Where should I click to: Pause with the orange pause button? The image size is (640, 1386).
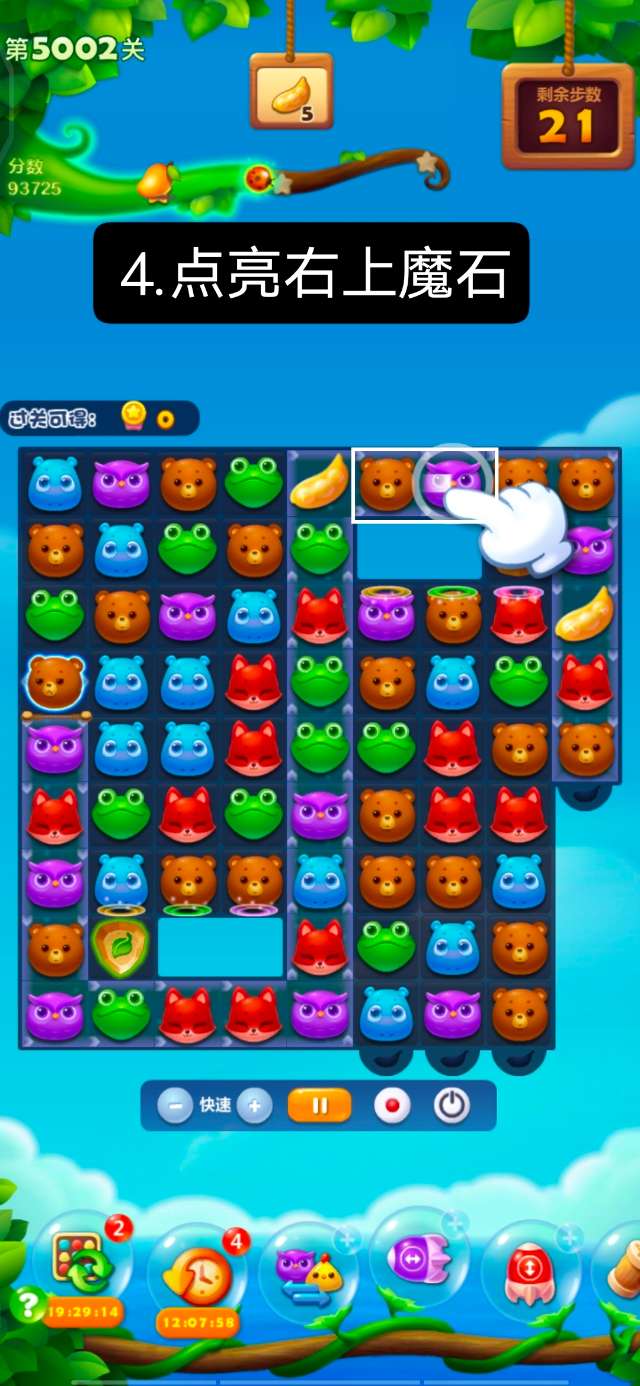(320, 1106)
